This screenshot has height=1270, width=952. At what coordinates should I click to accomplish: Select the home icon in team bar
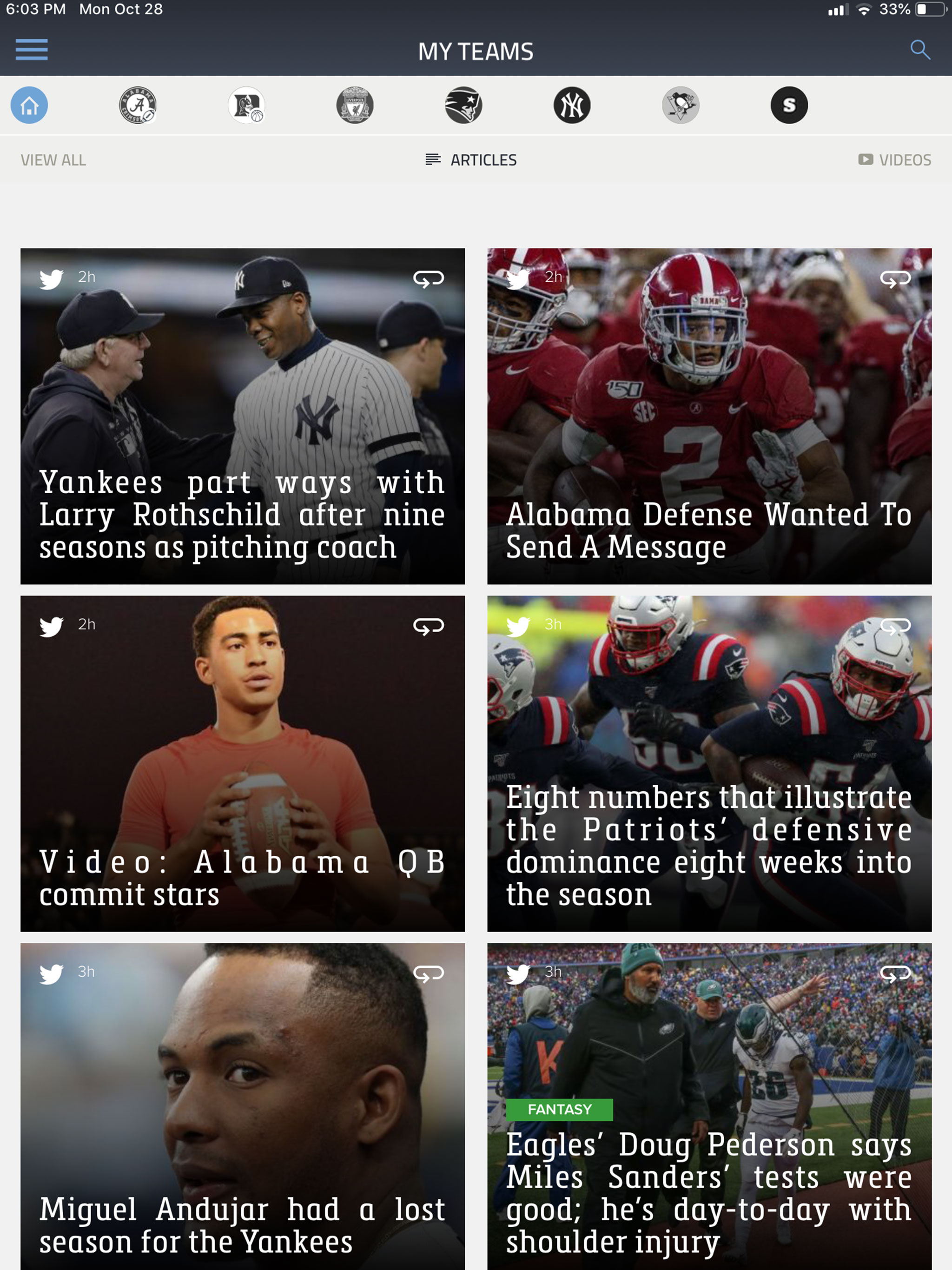point(29,106)
